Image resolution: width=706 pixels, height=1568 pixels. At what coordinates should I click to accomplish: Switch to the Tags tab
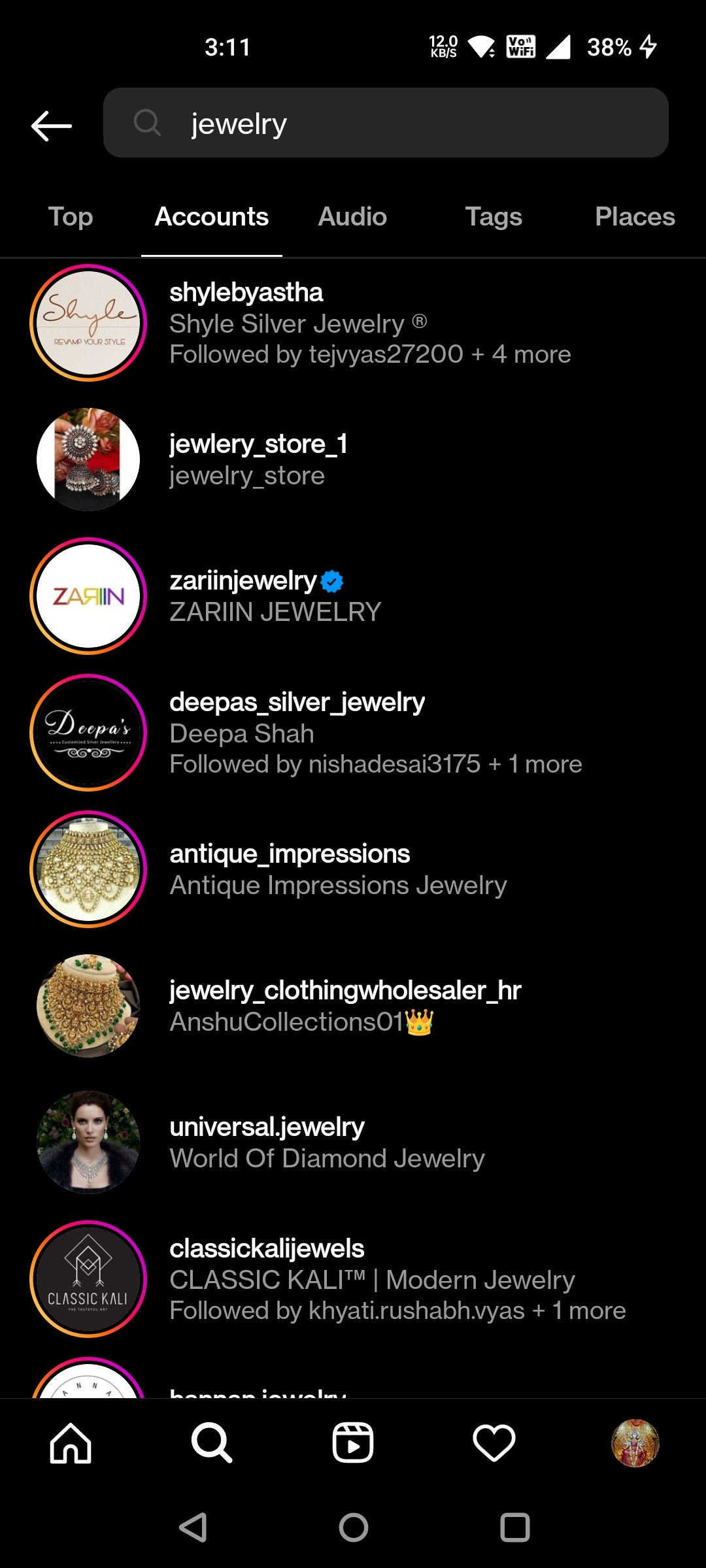click(x=494, y=216)
